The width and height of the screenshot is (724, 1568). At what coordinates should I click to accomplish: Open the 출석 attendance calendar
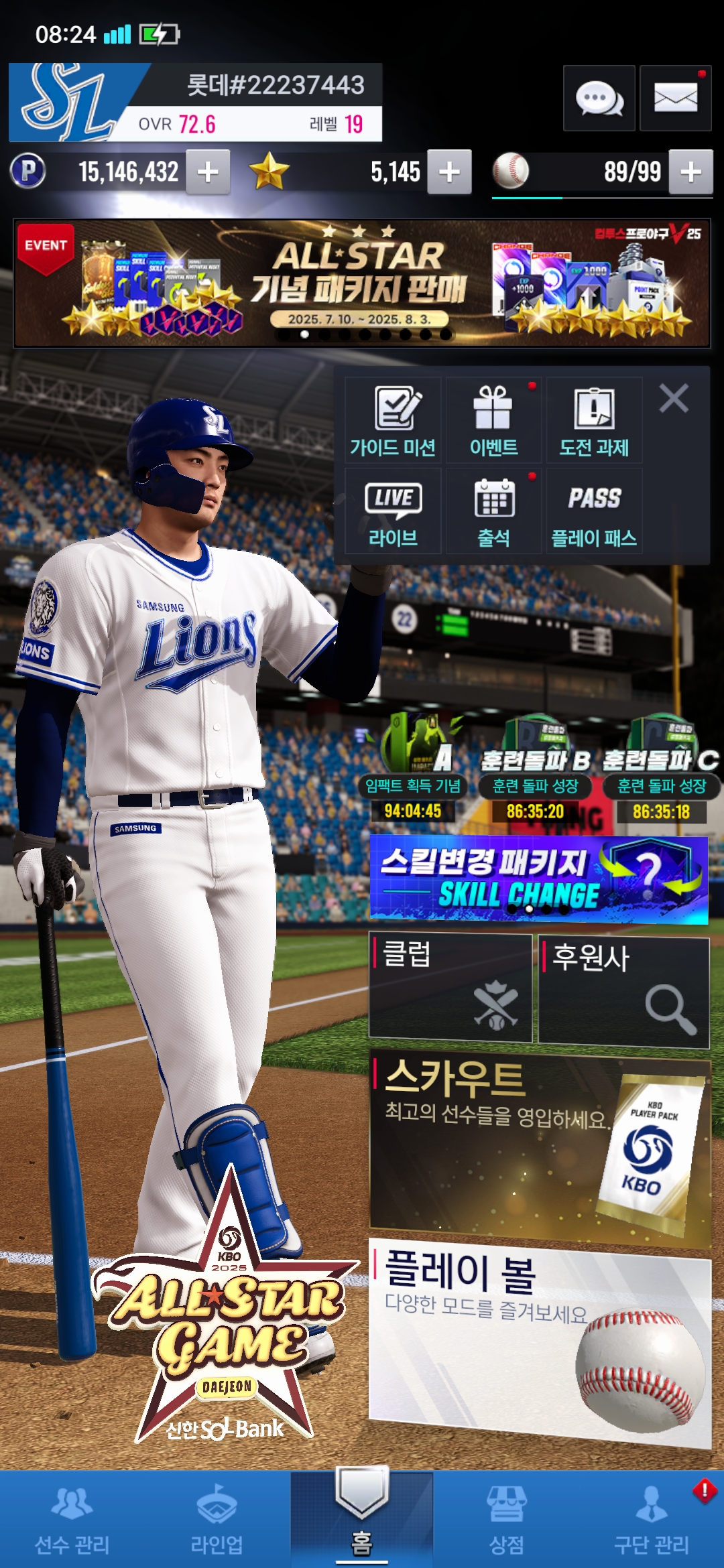click(x=493, y=512)
